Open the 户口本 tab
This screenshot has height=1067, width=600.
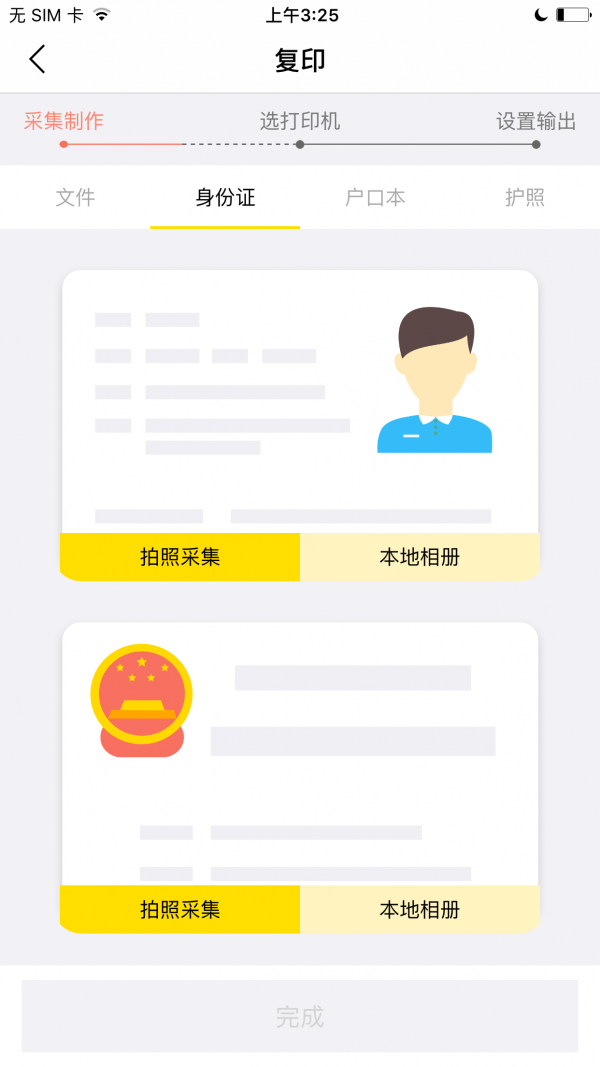click(x=375, y=197)
